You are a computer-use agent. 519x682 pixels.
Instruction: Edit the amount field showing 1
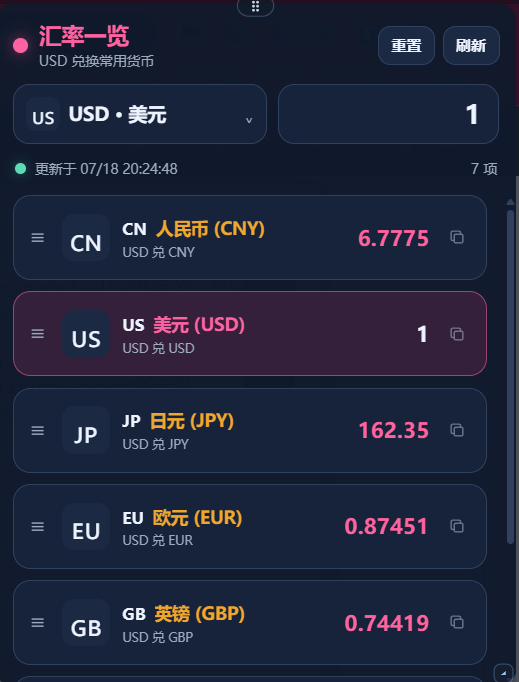point(388,114)
